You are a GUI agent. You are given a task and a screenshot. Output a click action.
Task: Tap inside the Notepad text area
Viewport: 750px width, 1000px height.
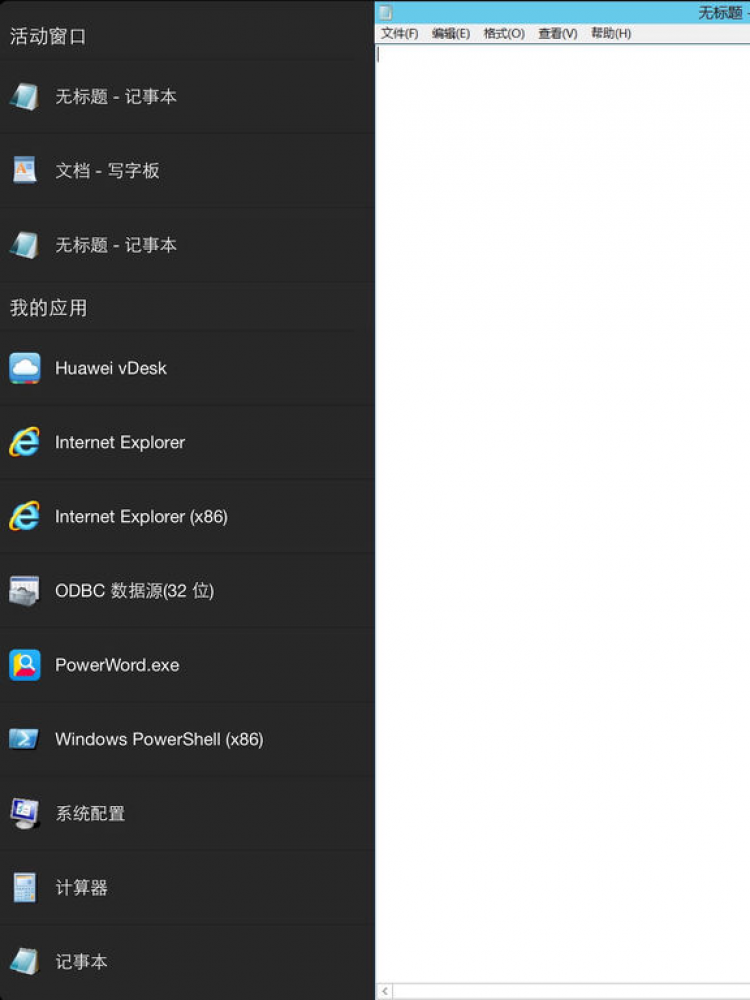(560, 500)
